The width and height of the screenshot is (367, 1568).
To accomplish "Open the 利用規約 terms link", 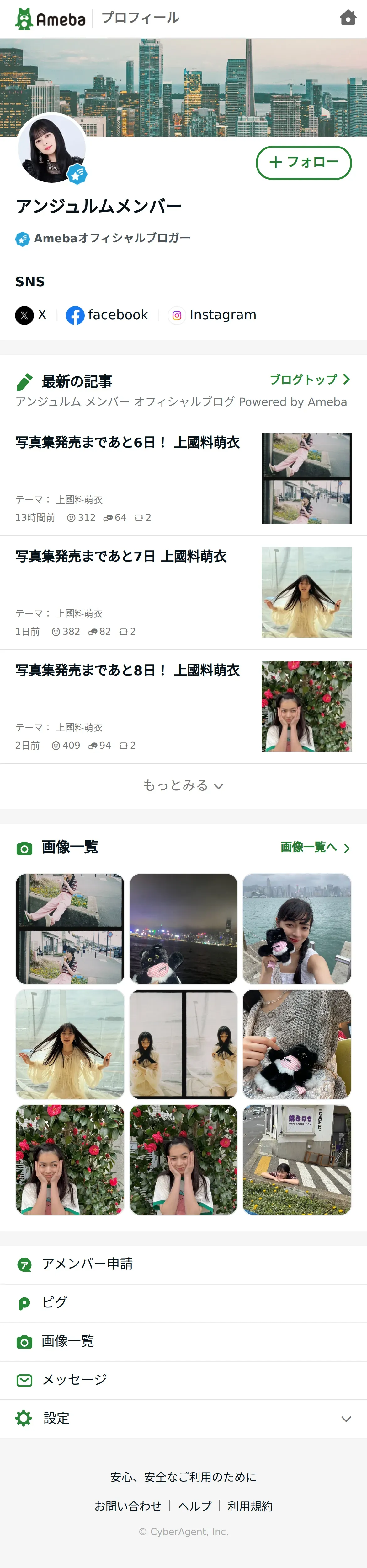I will click(250, 1506).
